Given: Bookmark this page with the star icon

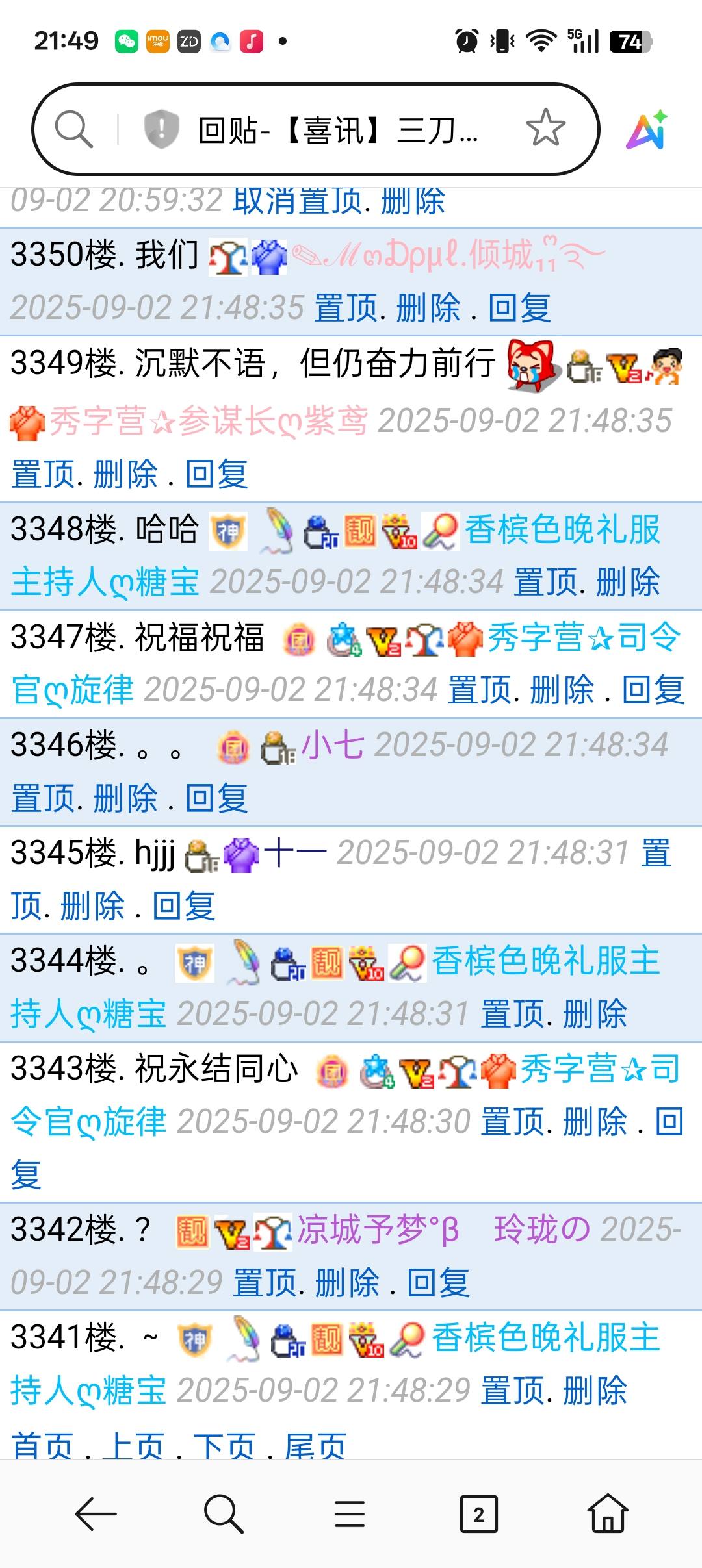Looking at the screenshot, I should pyautogui.click(x=545, y=128).
